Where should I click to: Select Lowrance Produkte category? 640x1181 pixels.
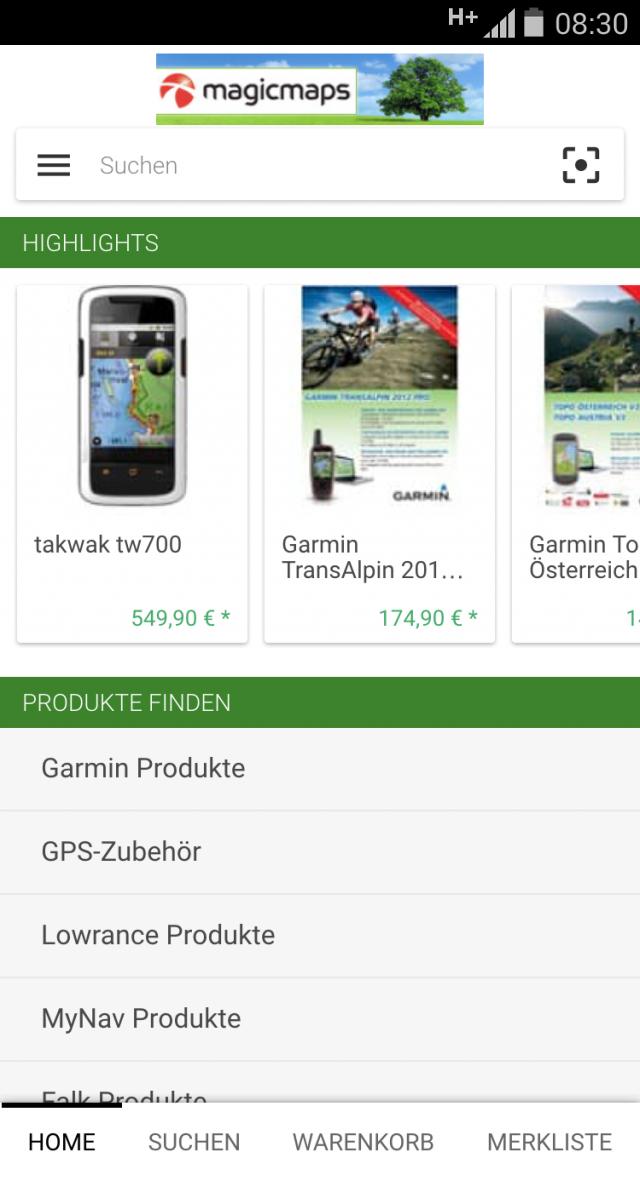320,935
